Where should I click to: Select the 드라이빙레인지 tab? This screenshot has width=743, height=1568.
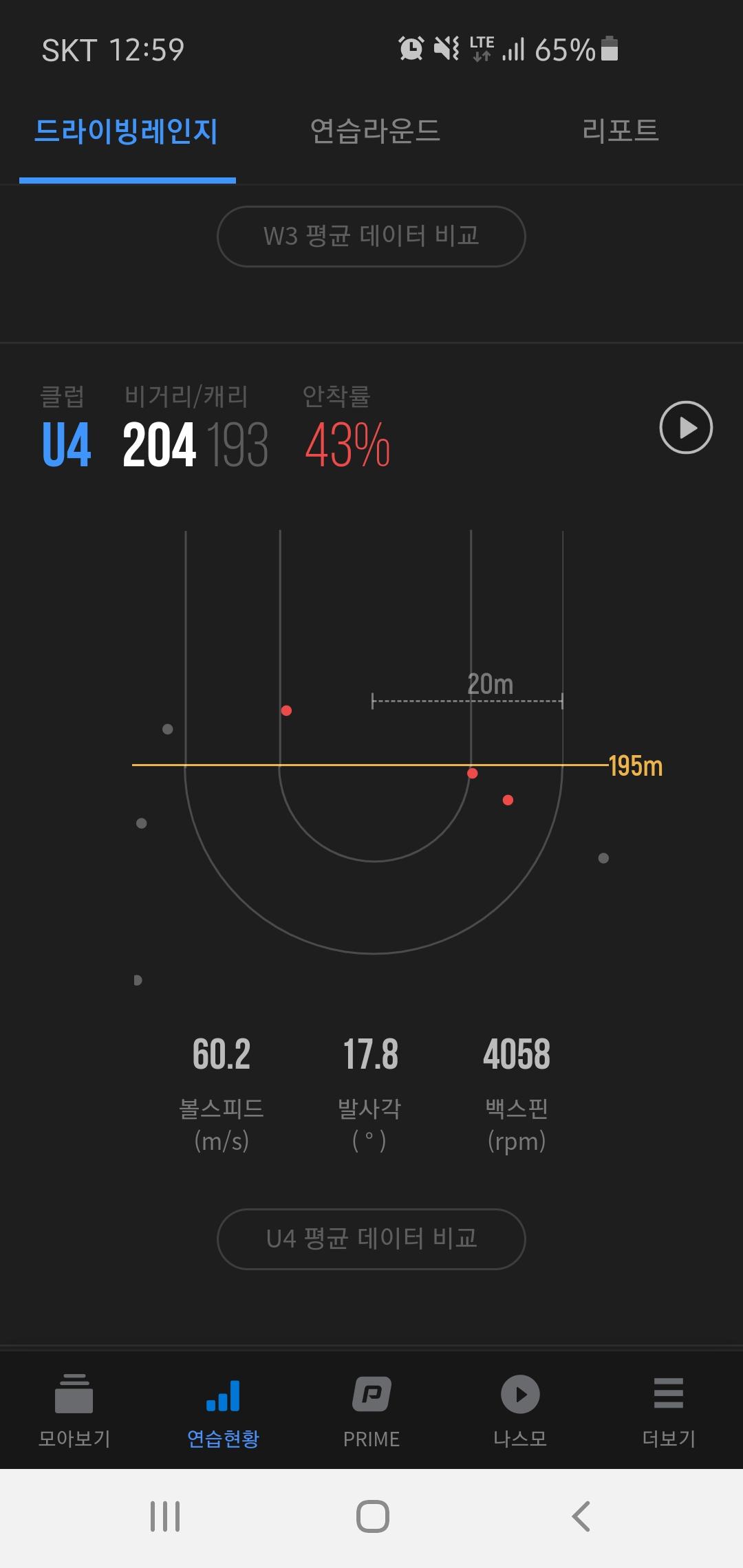[x=127, y=131]
